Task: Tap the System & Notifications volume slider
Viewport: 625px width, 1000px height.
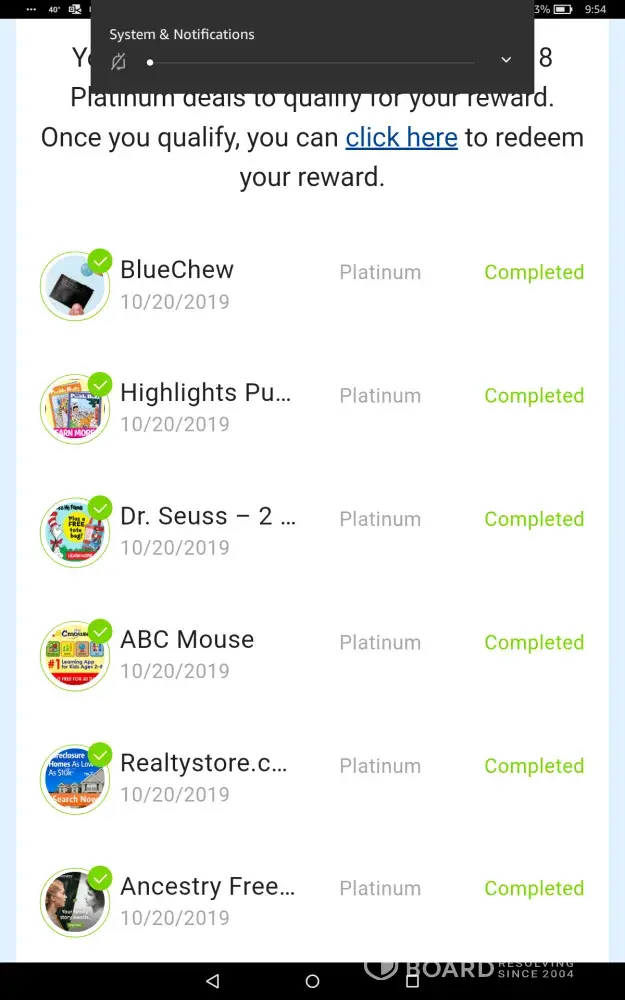Action: [x=318, y=62]
